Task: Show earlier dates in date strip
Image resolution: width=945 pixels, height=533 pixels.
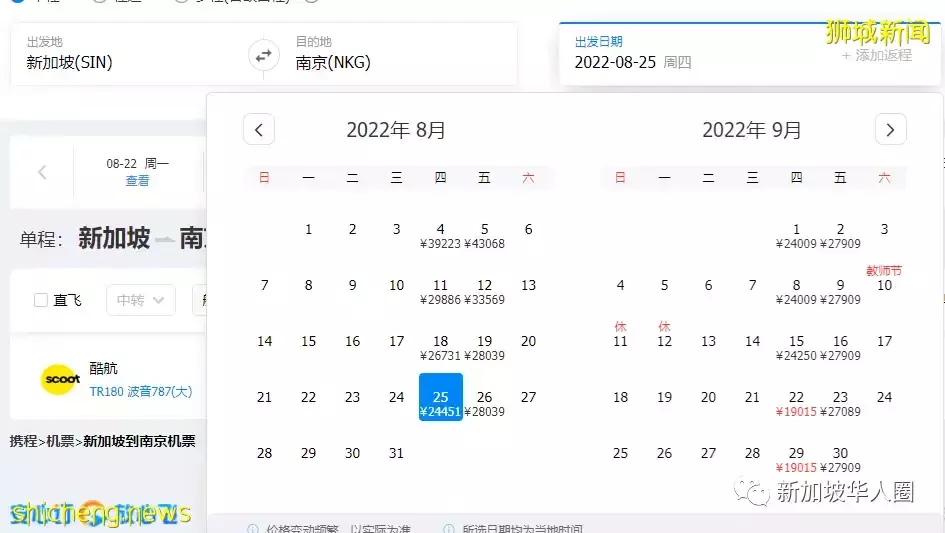Action: tap(42, 172)
